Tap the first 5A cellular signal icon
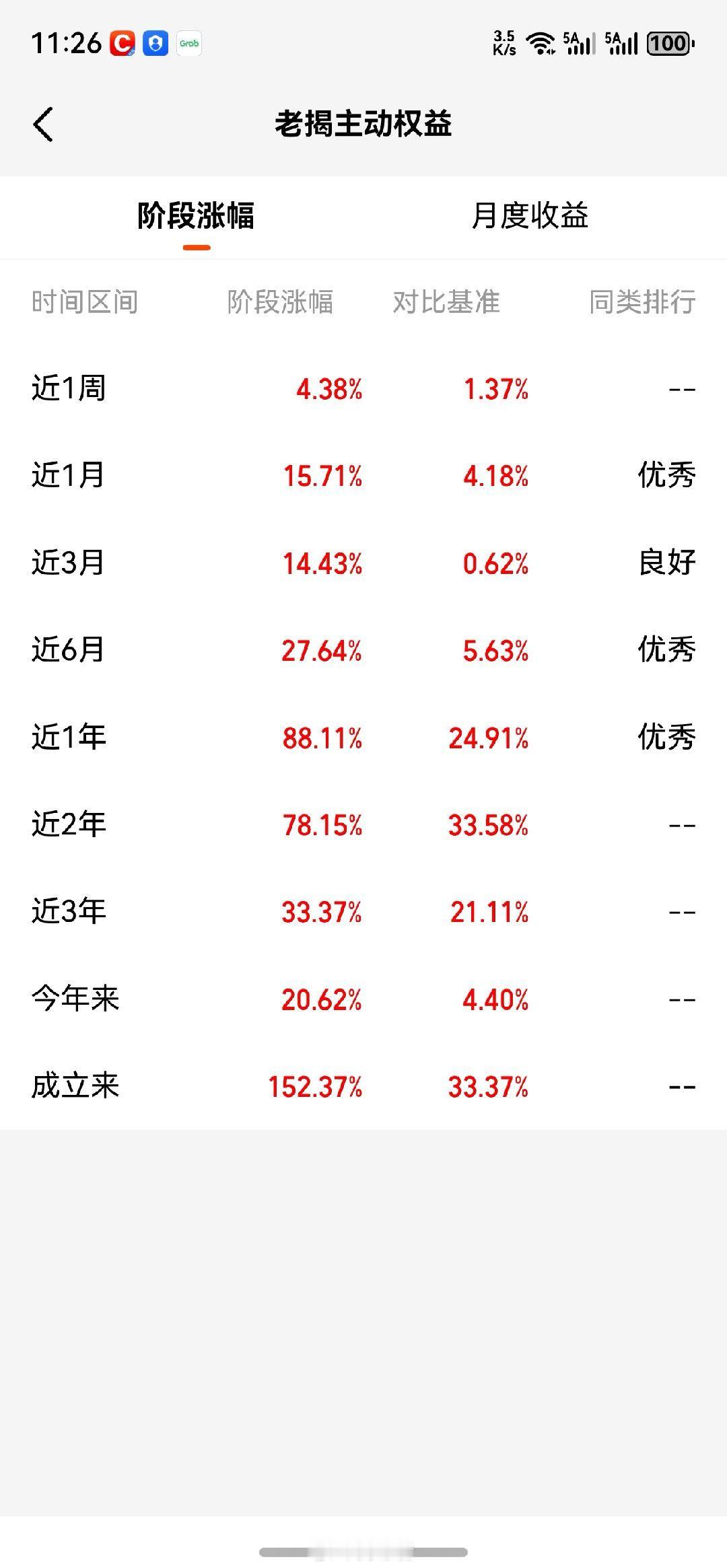 pyautogui.click(x=580, y=43)
